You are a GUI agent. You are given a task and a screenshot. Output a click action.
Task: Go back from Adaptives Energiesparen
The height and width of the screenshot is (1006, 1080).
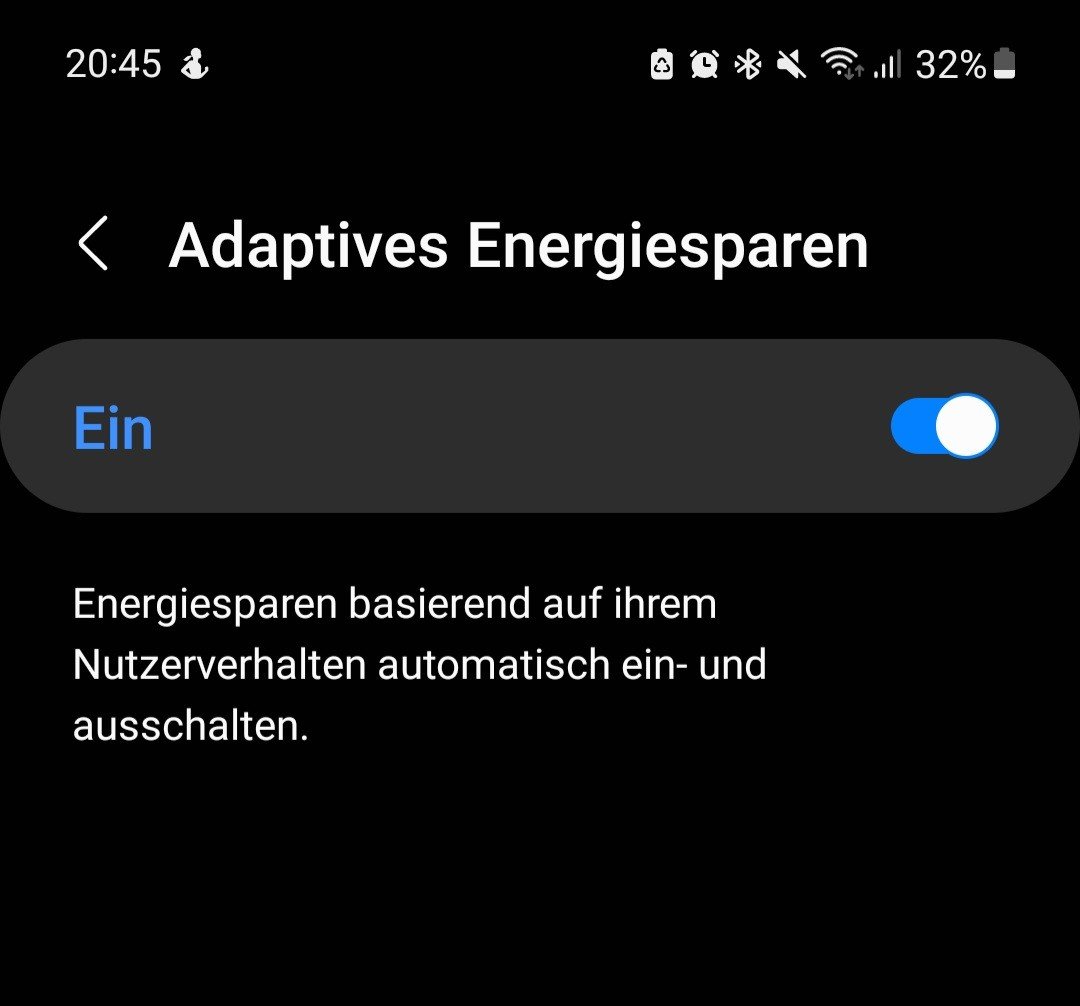pyautogui.click(x=93, y=245)
